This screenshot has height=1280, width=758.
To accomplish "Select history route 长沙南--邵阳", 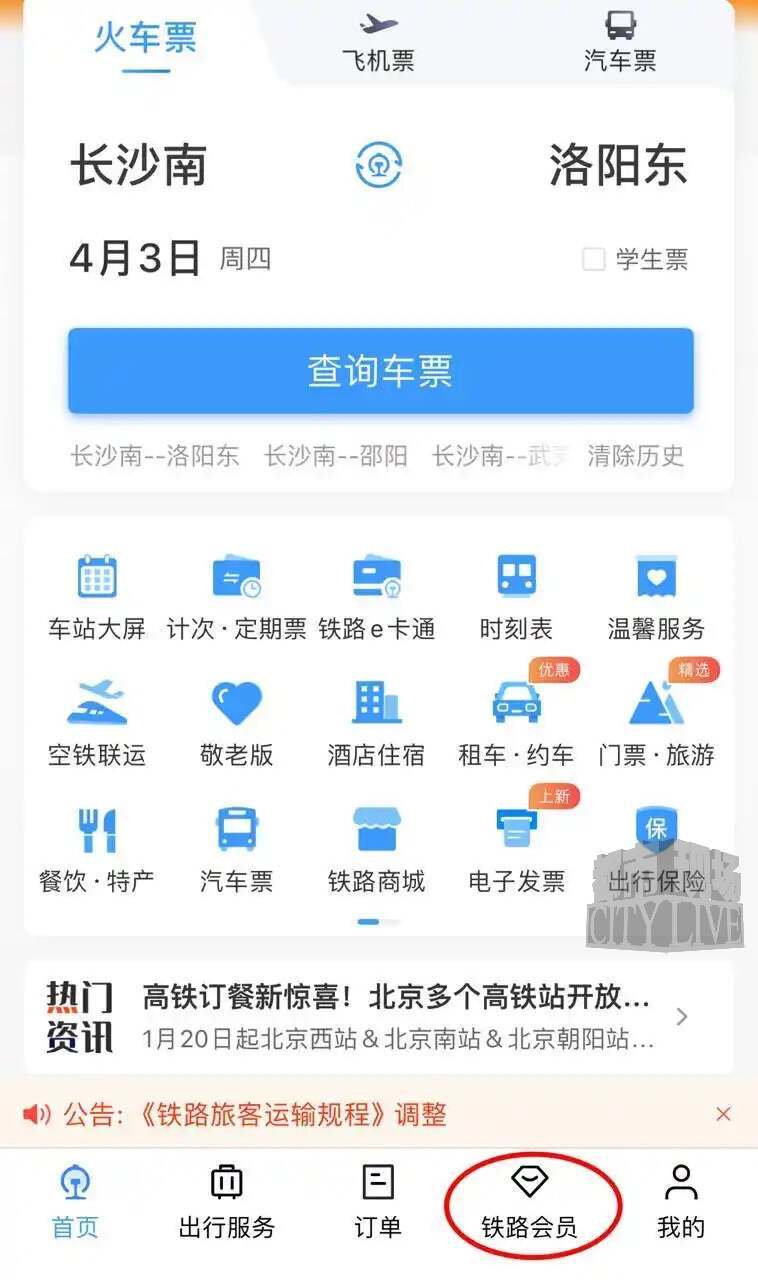I will click(335, 456).
